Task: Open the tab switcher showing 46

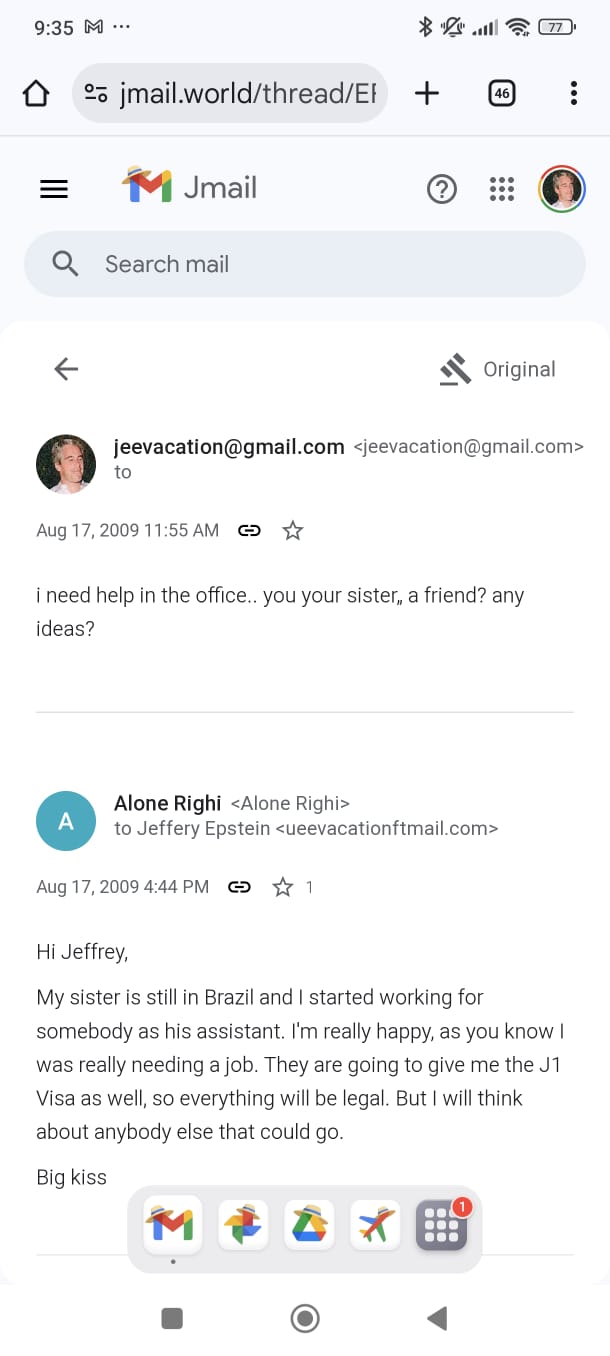Action: [x=501, y=94]
